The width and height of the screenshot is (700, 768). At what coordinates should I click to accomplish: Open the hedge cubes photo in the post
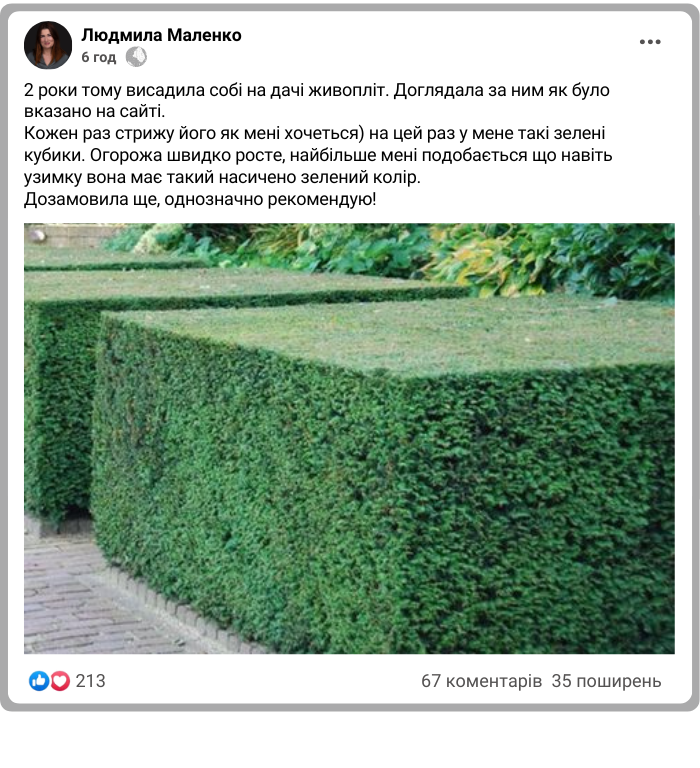(349, 438)
